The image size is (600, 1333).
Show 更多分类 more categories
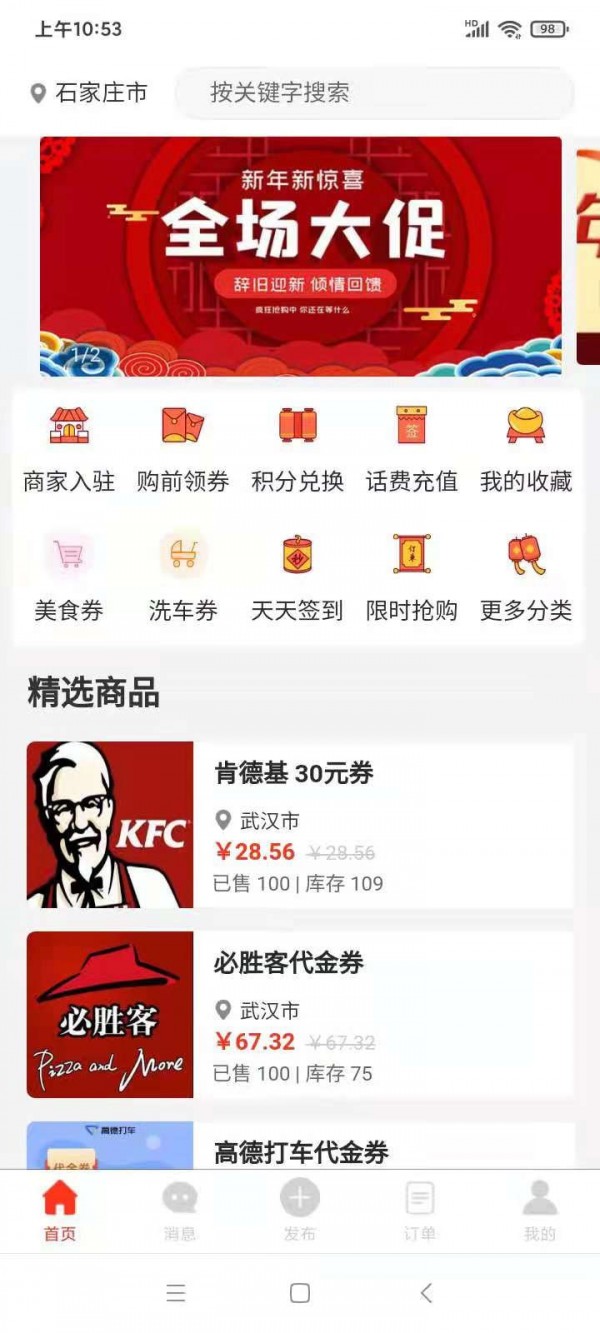[x=526, y=577]
